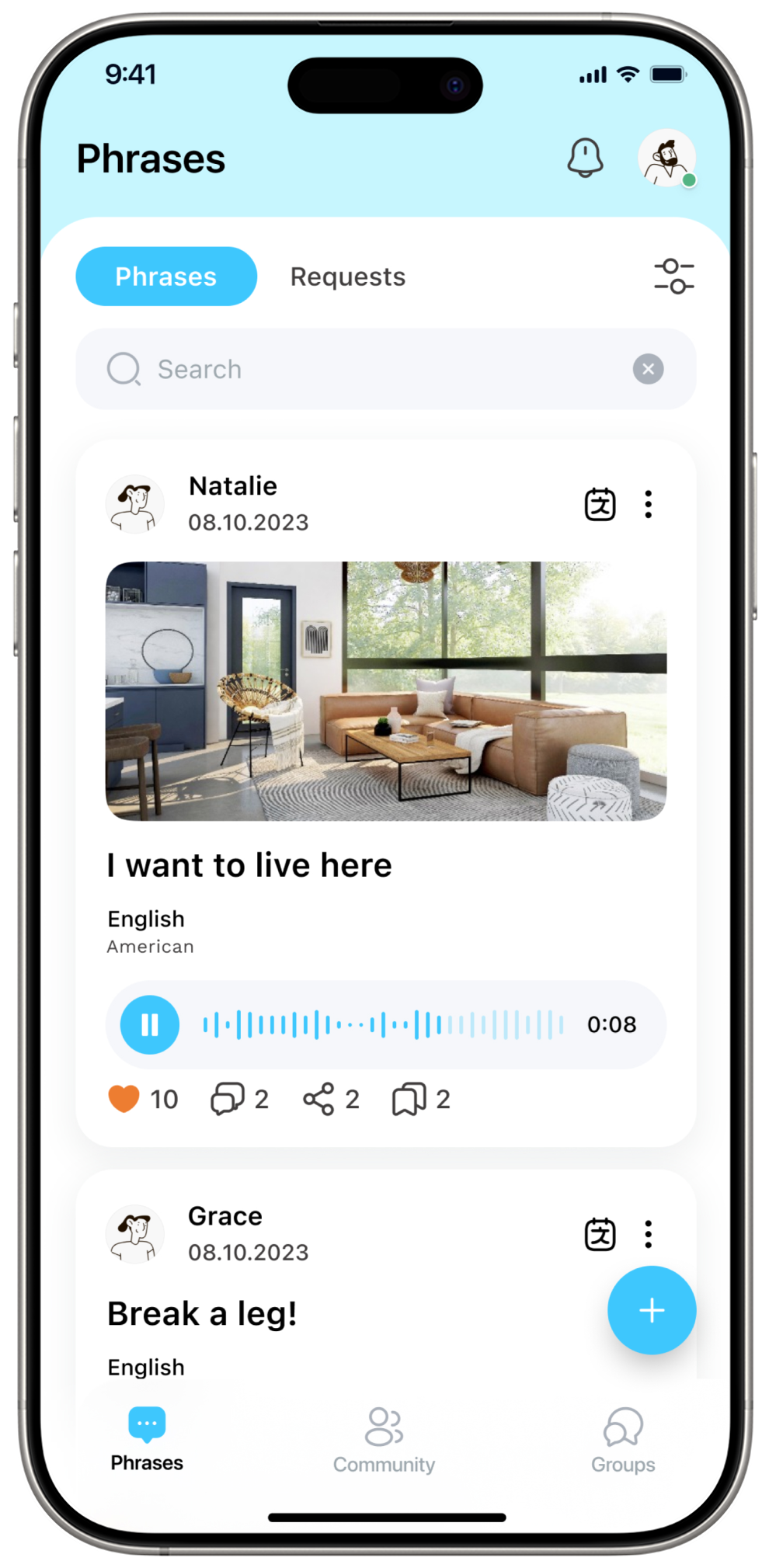Select the Phrases top tab
Screen dimensions: 769x1568
[166, 276]
